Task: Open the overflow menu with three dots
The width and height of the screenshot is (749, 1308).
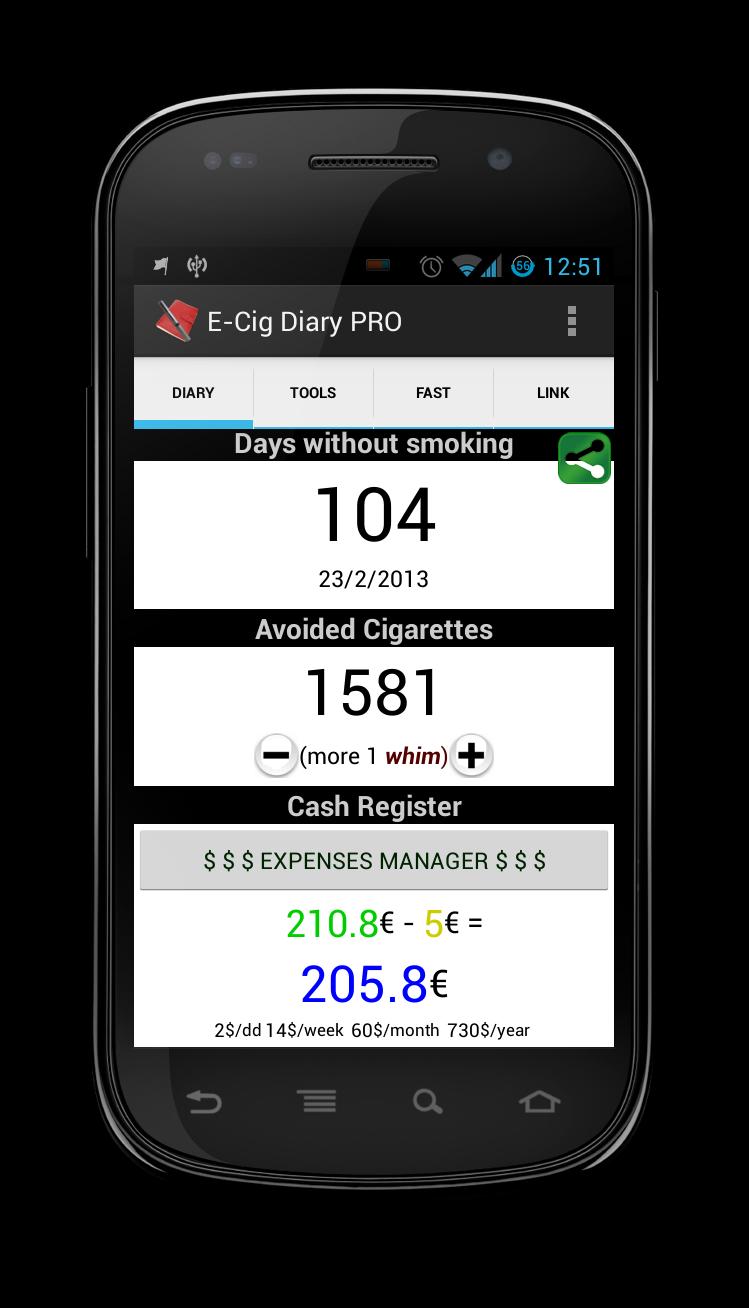Action: (x=572, y=321)
